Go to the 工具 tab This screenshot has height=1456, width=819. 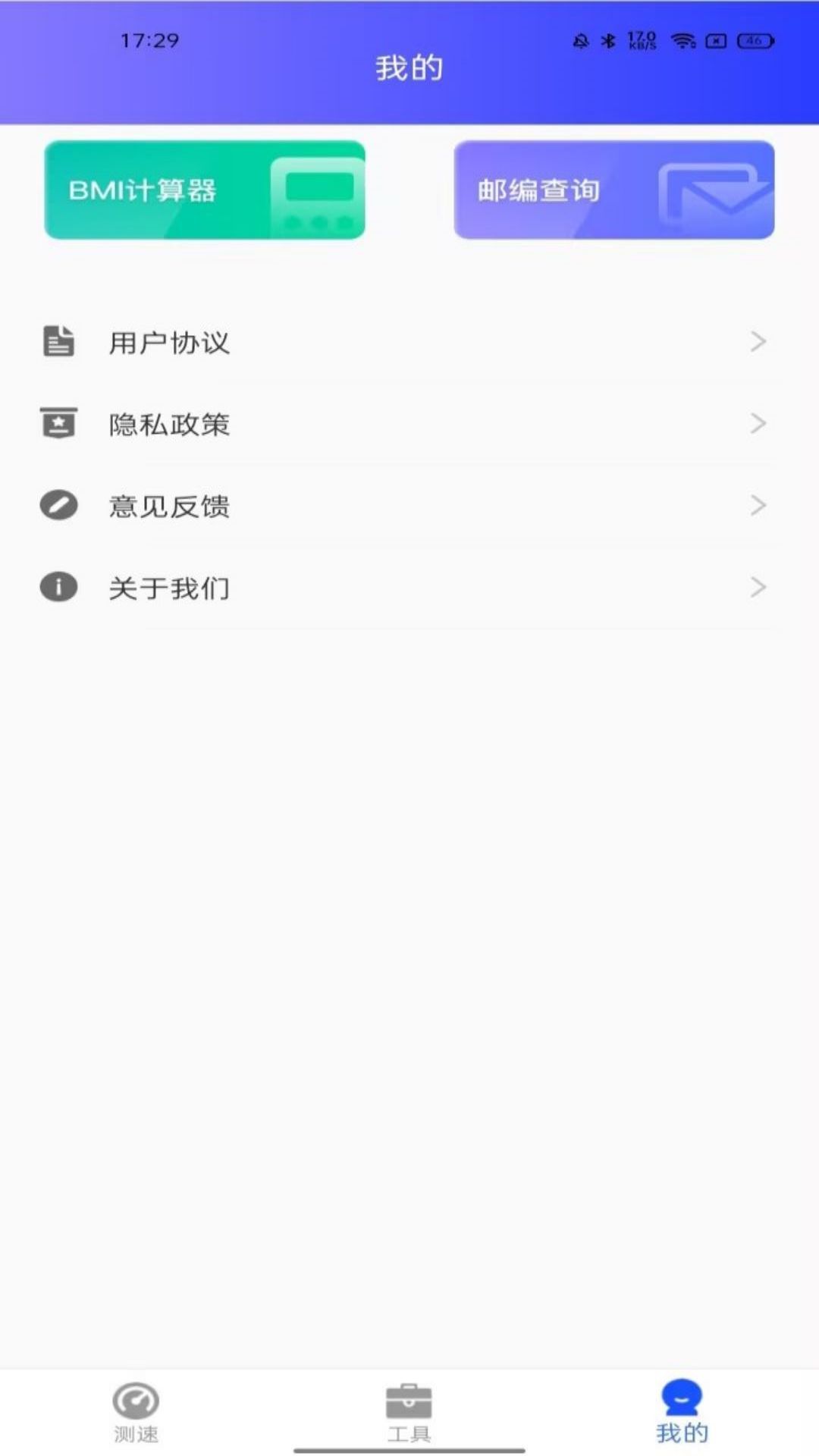(409, 1412)
